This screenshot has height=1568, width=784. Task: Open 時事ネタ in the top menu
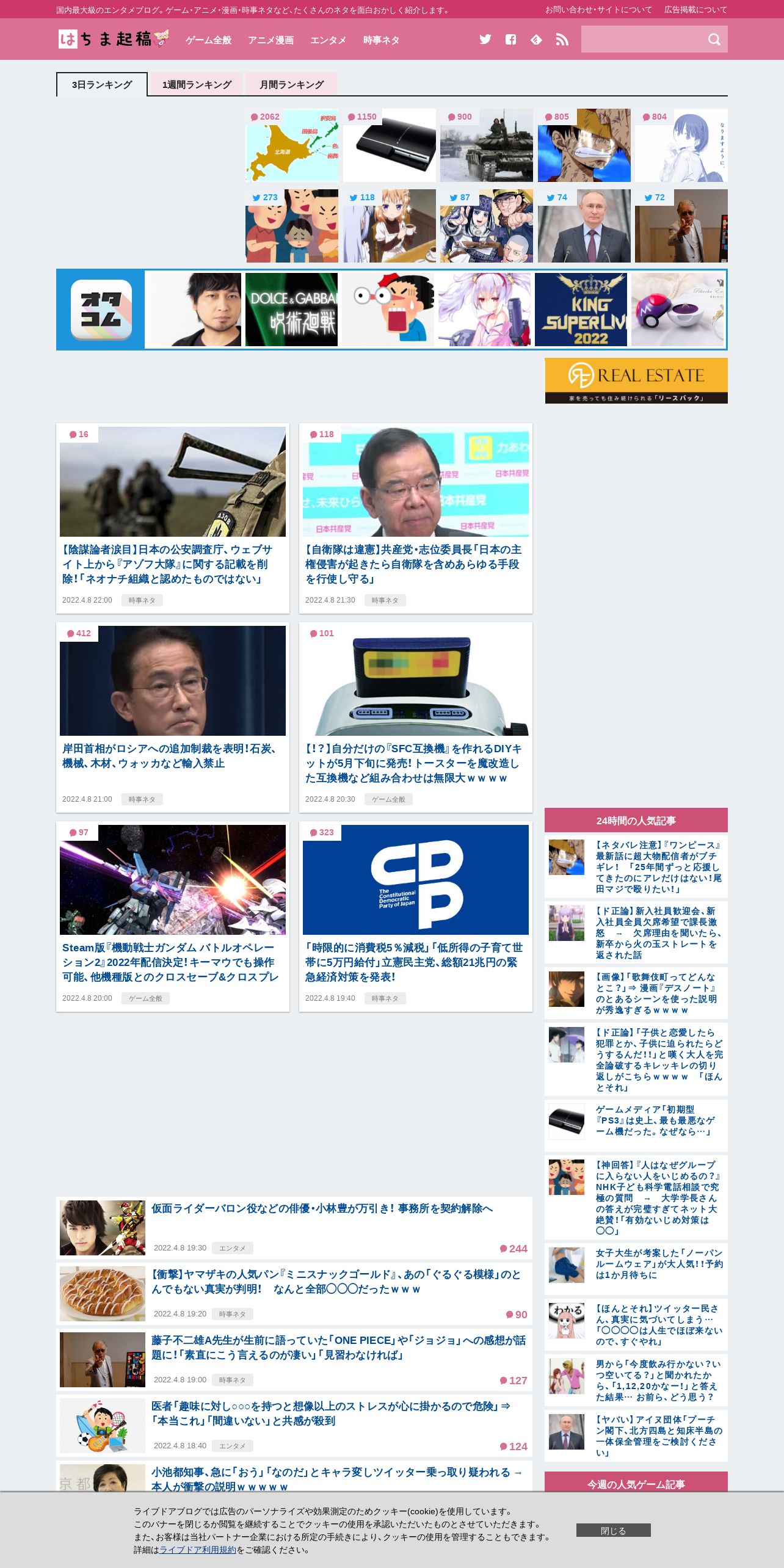[382, 40]
